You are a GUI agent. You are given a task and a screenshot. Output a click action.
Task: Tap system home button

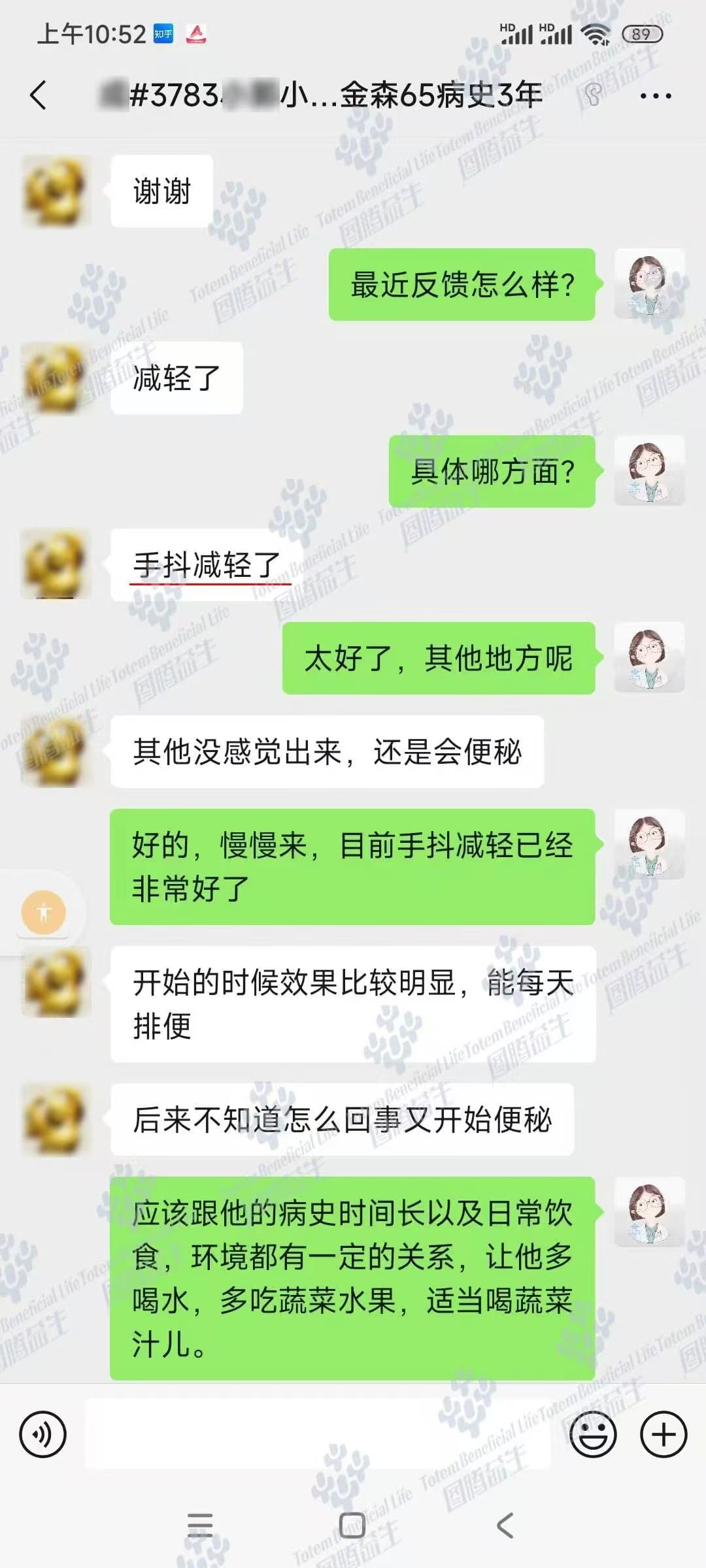click(x=352, y=1526)
